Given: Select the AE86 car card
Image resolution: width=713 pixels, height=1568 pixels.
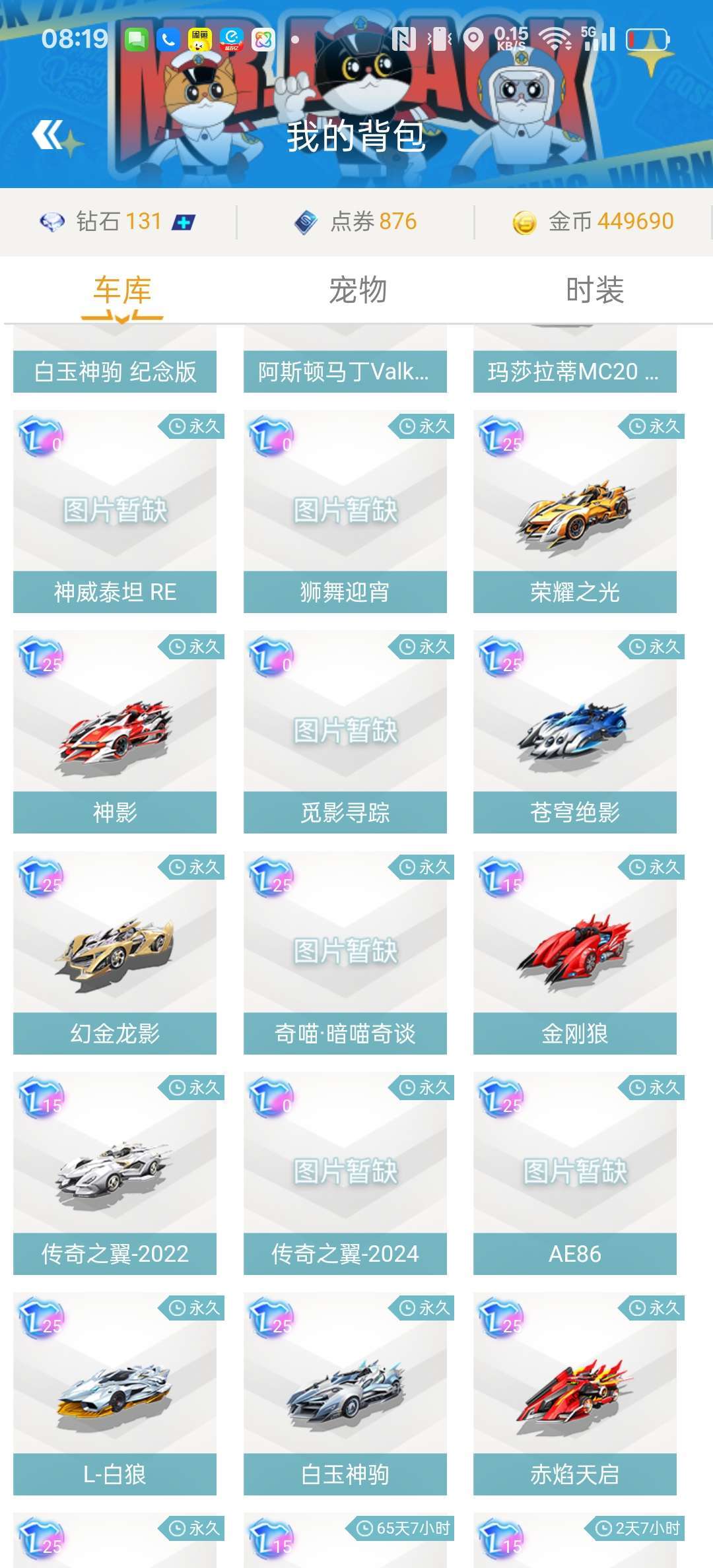Looking at the screenshot, I should tap(575, 1173).
